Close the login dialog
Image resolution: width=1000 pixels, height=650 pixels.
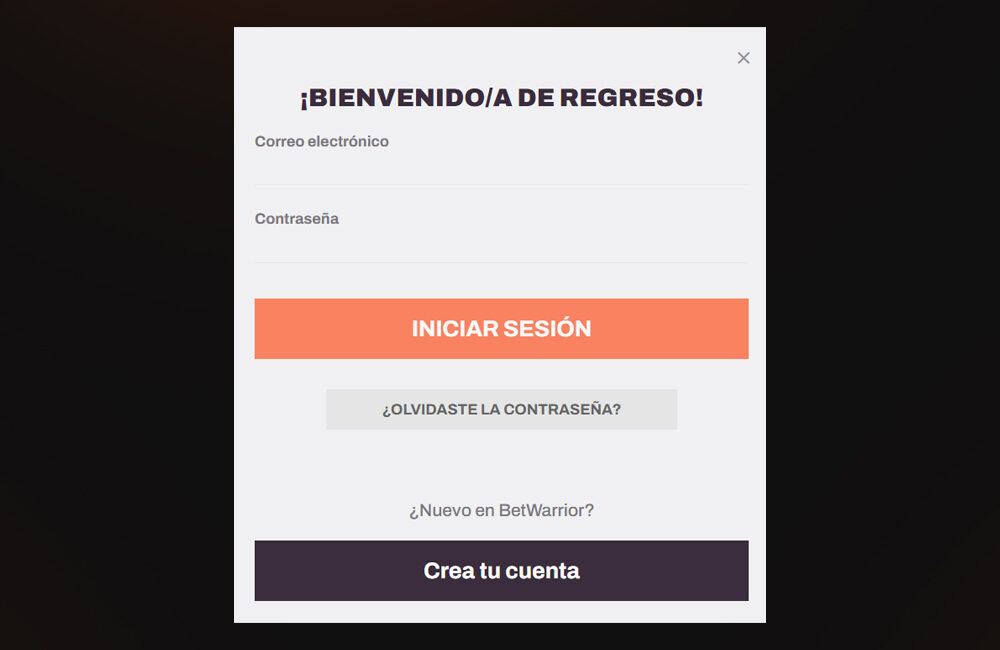(743, 58)
